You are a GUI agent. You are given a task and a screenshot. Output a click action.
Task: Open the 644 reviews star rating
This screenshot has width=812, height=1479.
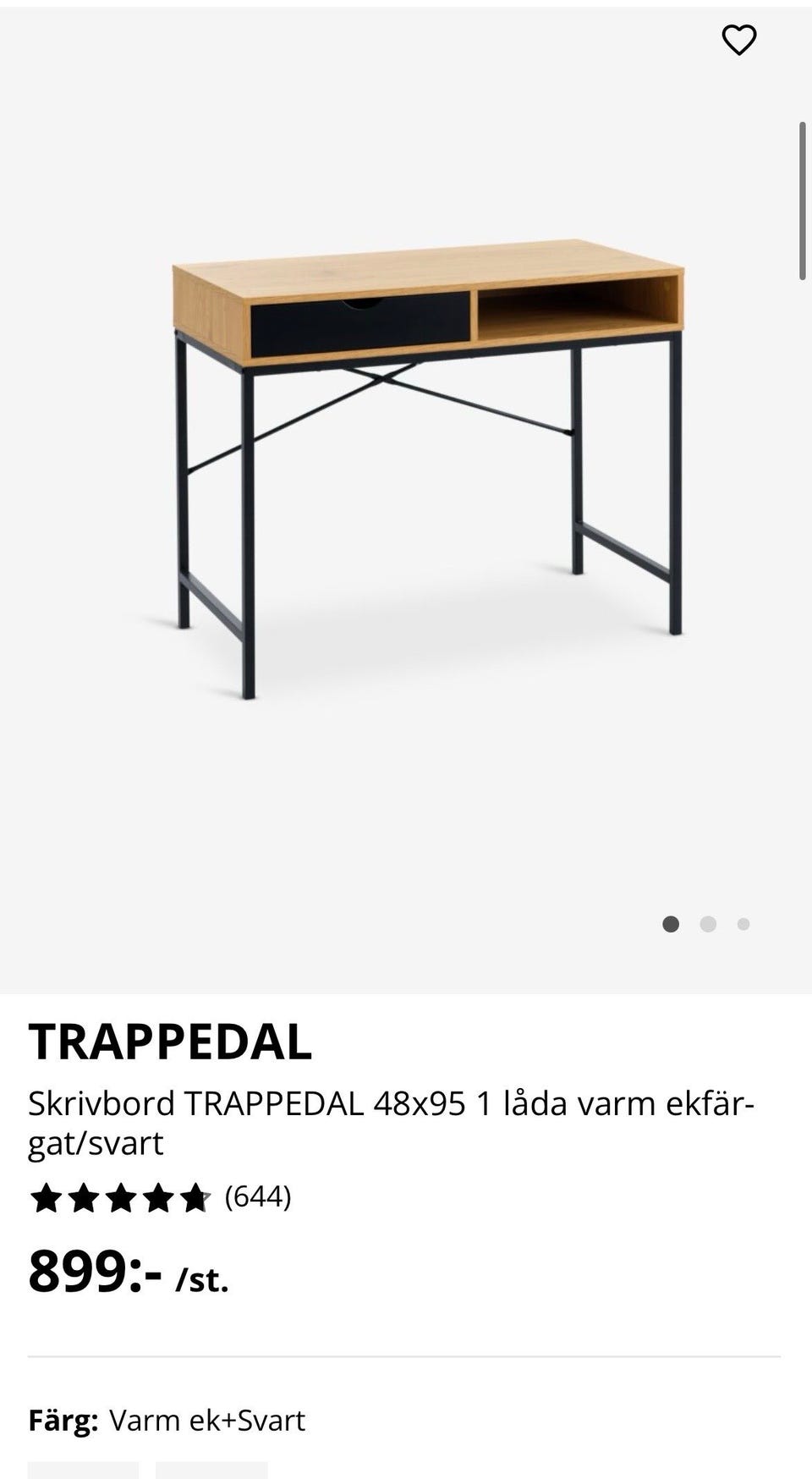pos(160,1197)
